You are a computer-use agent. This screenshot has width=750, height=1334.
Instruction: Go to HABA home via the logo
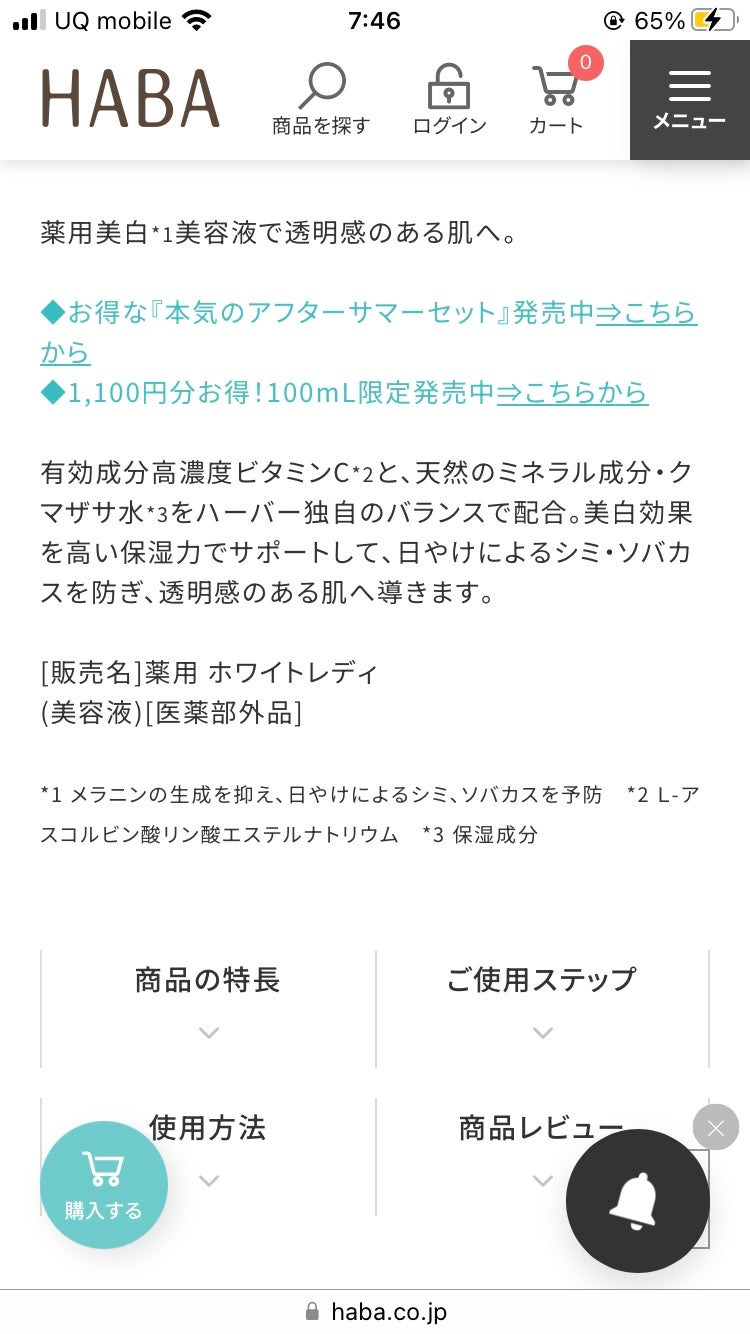pyautogui.click(x=130, y=99)
